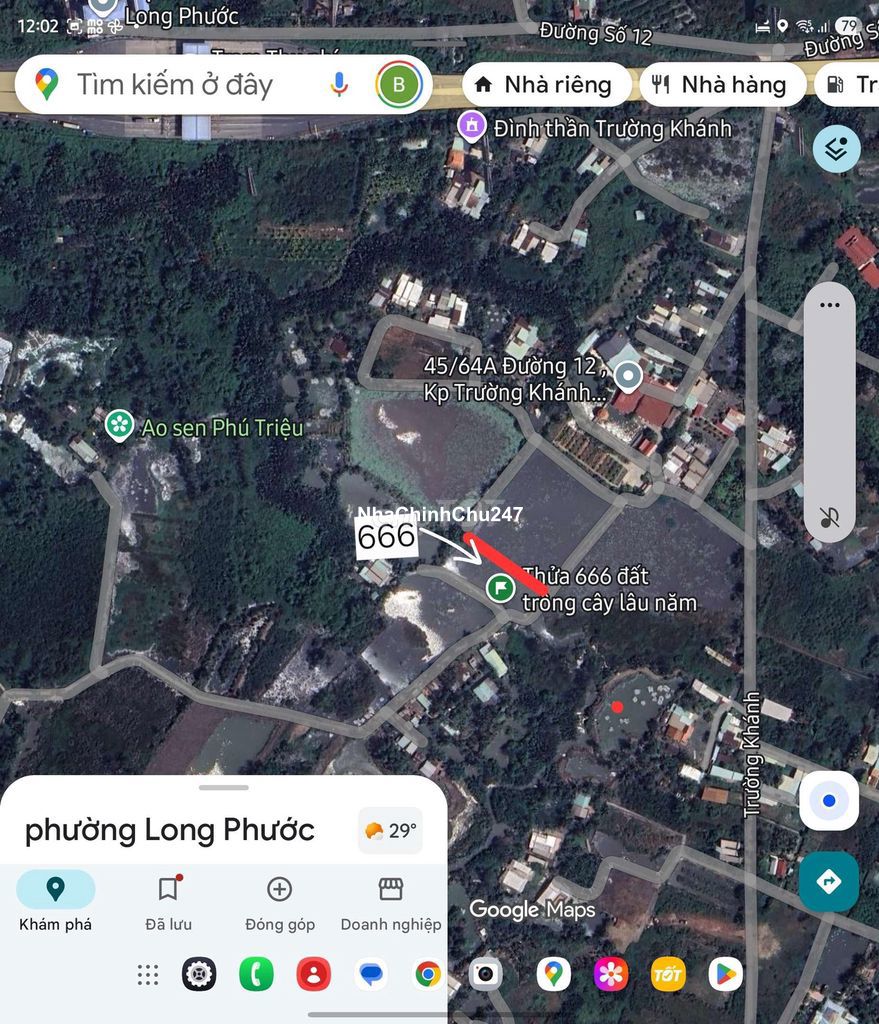The width and height of the screenshot is (879, 1024).
Task: Select the Khám phá tab
Action: pyautogui.click(x=56, y=900)
